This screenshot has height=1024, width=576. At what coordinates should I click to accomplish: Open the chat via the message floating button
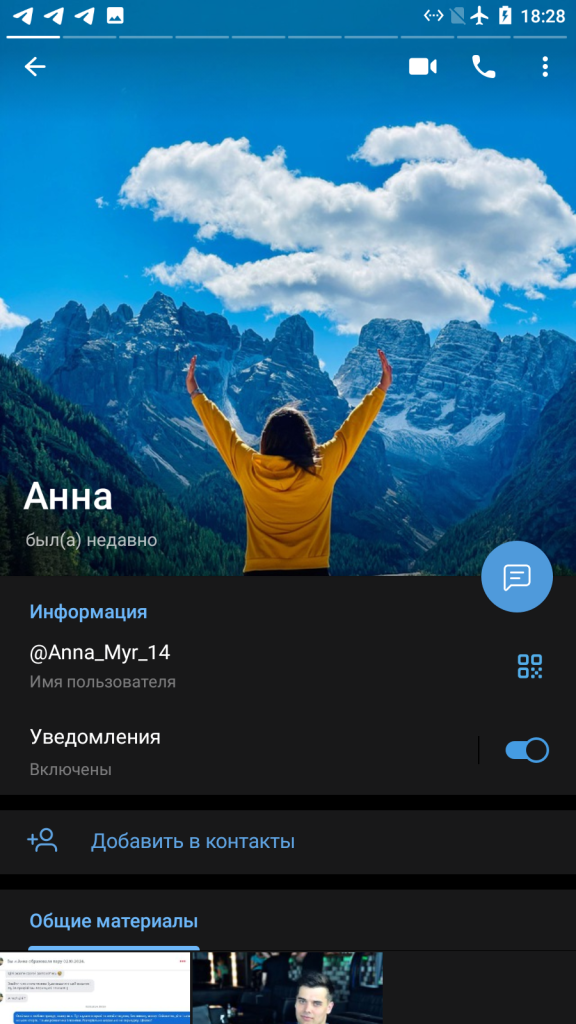point(517,577)
